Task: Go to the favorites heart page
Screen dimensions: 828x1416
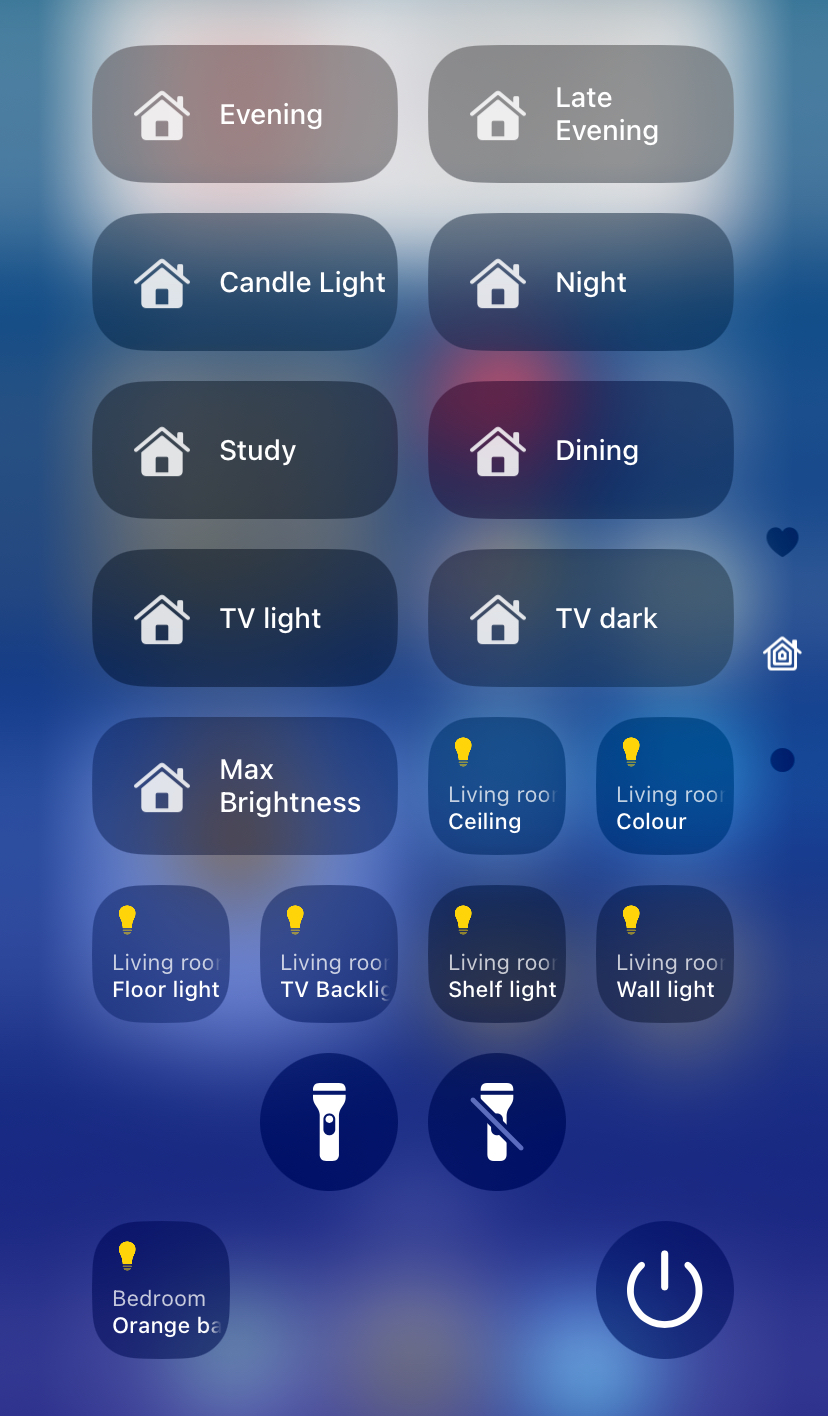Action: tap(782, 542)
